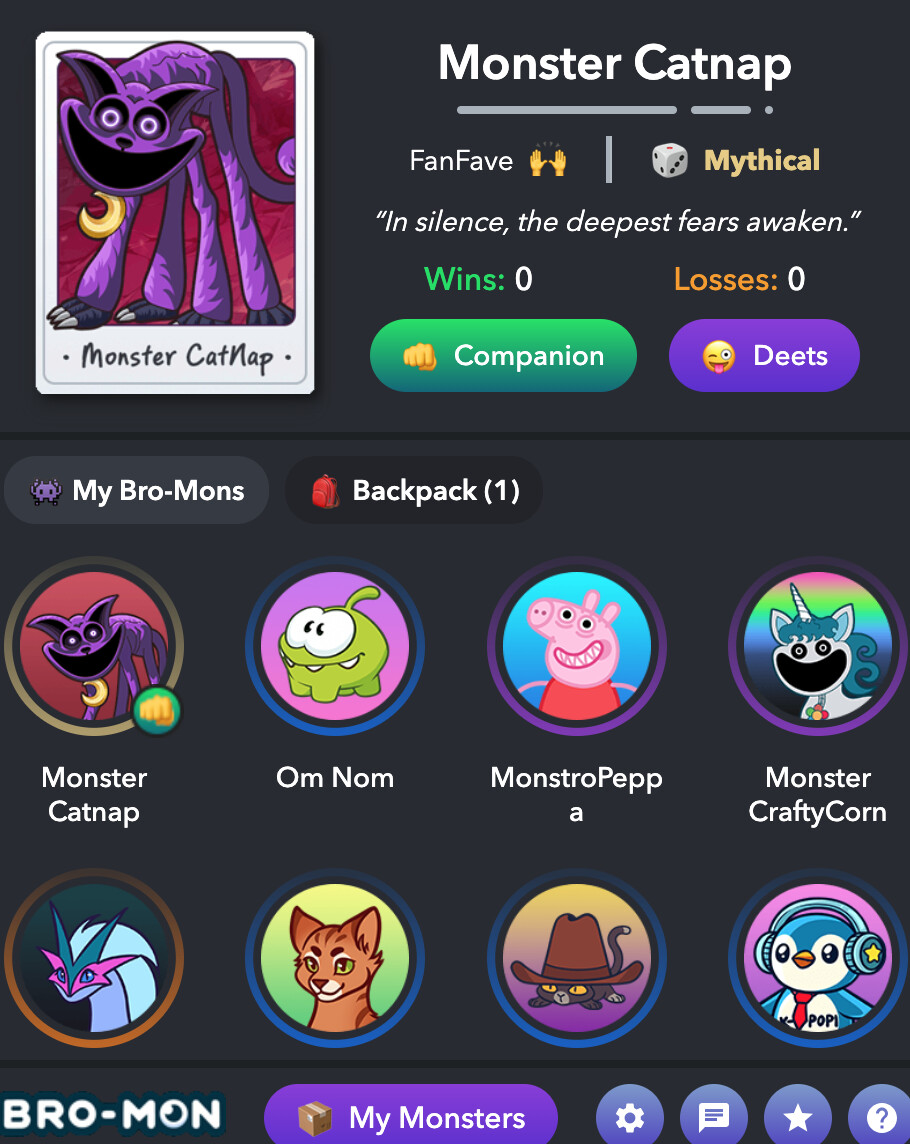Viewport: 910px width, 1144px height.
Task: Open the settings gear icon
Action: coord(629,1117)
